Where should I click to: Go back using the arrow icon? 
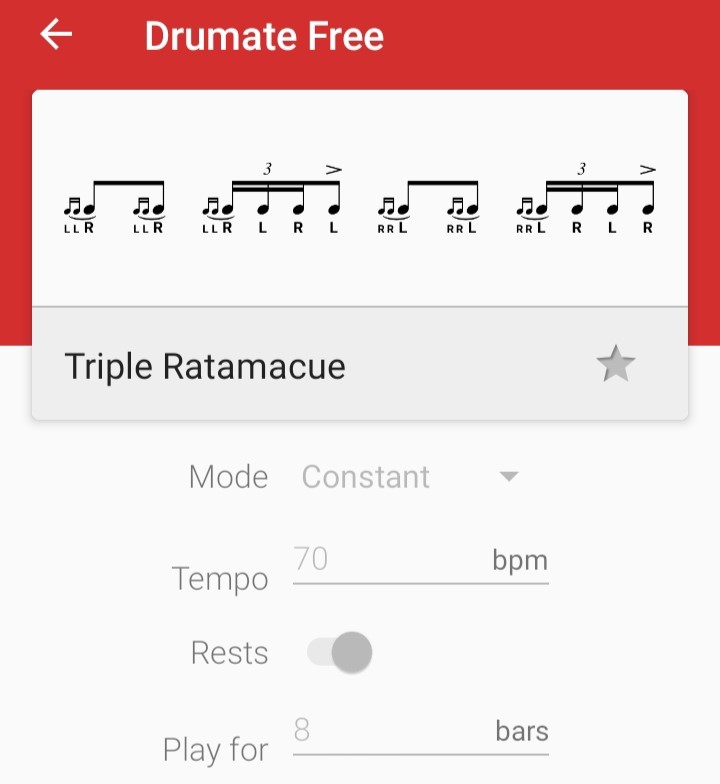pyautogui.click(x=56, y=35)
